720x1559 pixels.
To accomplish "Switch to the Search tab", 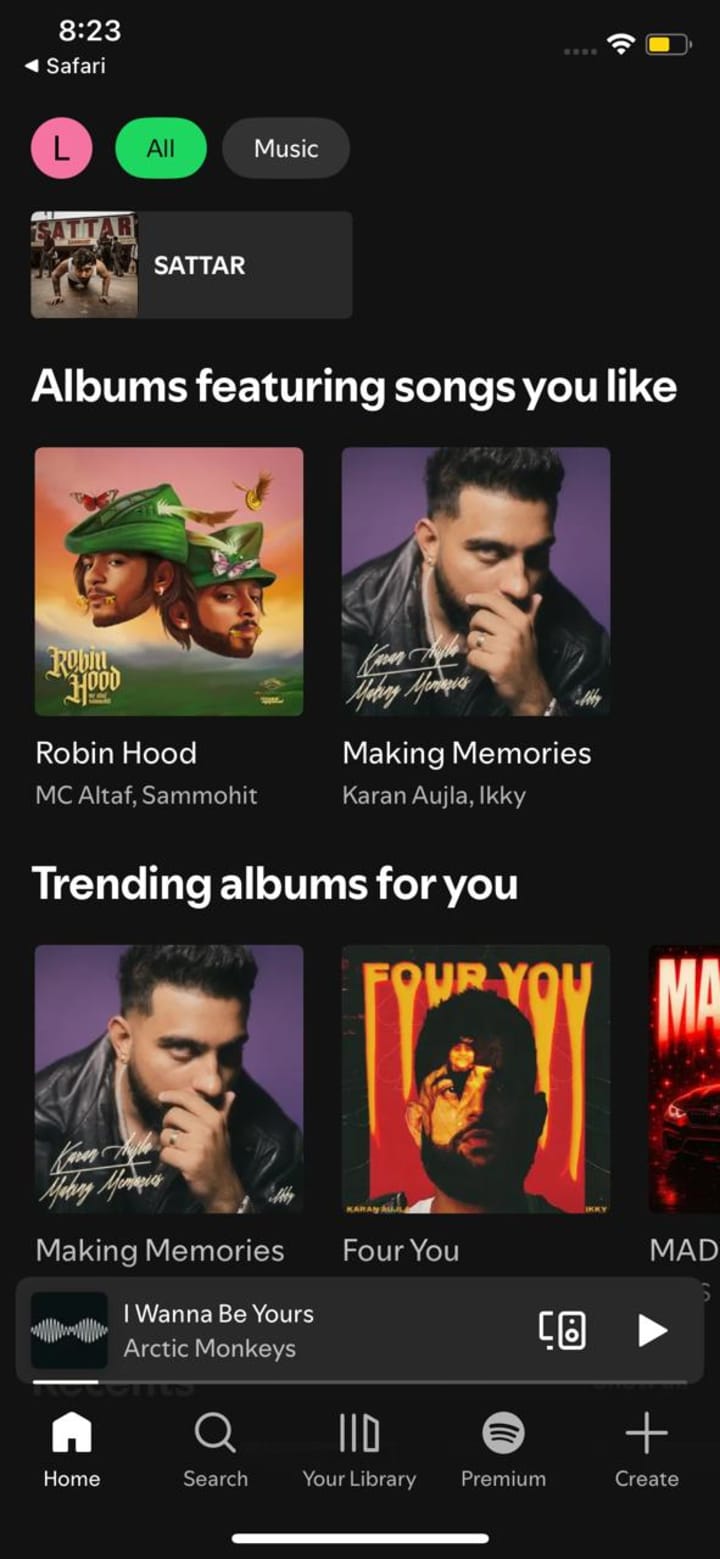I will point(215,1450).
